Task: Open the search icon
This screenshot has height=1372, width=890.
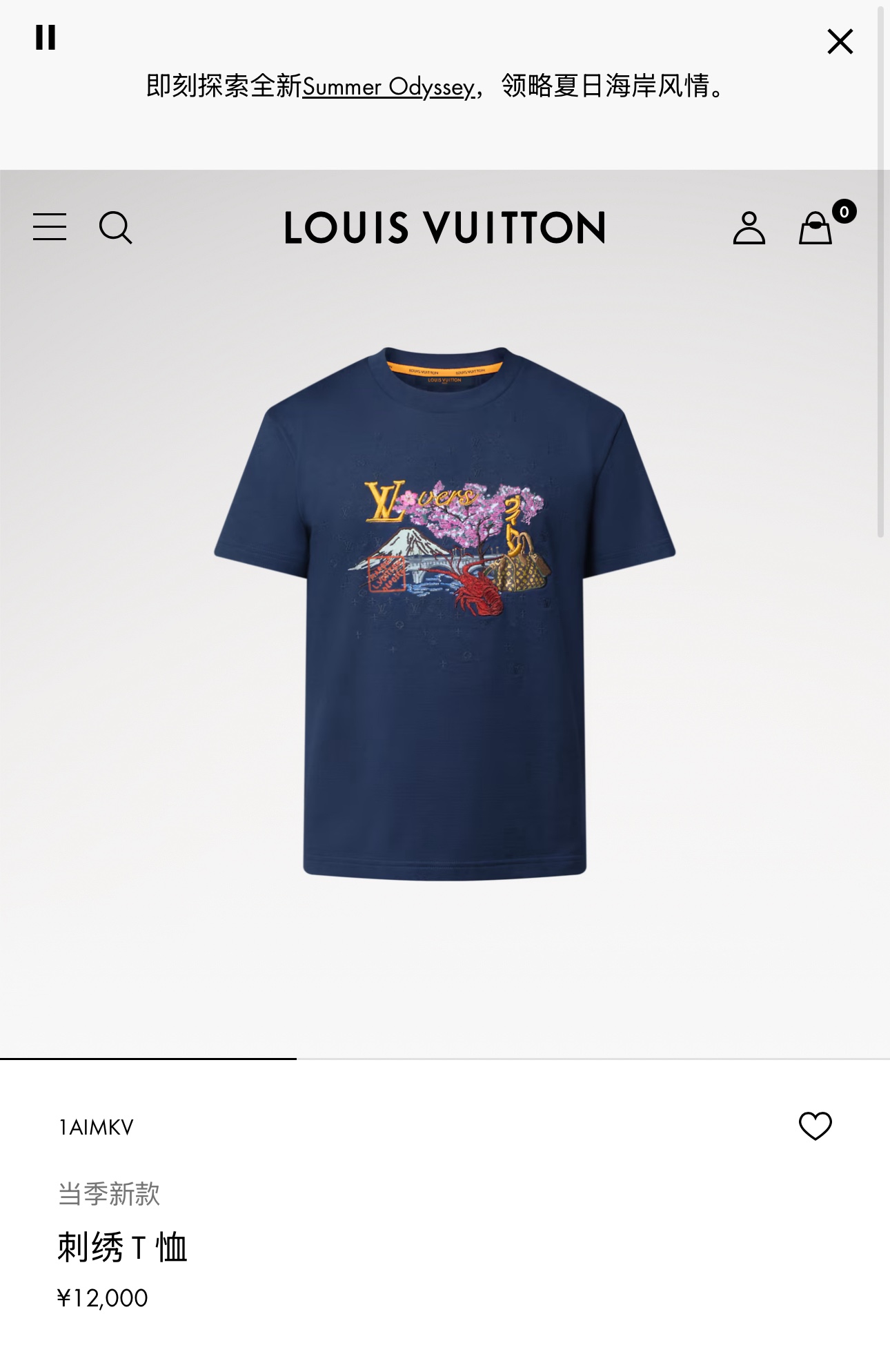Action: [x=115, y=228]
